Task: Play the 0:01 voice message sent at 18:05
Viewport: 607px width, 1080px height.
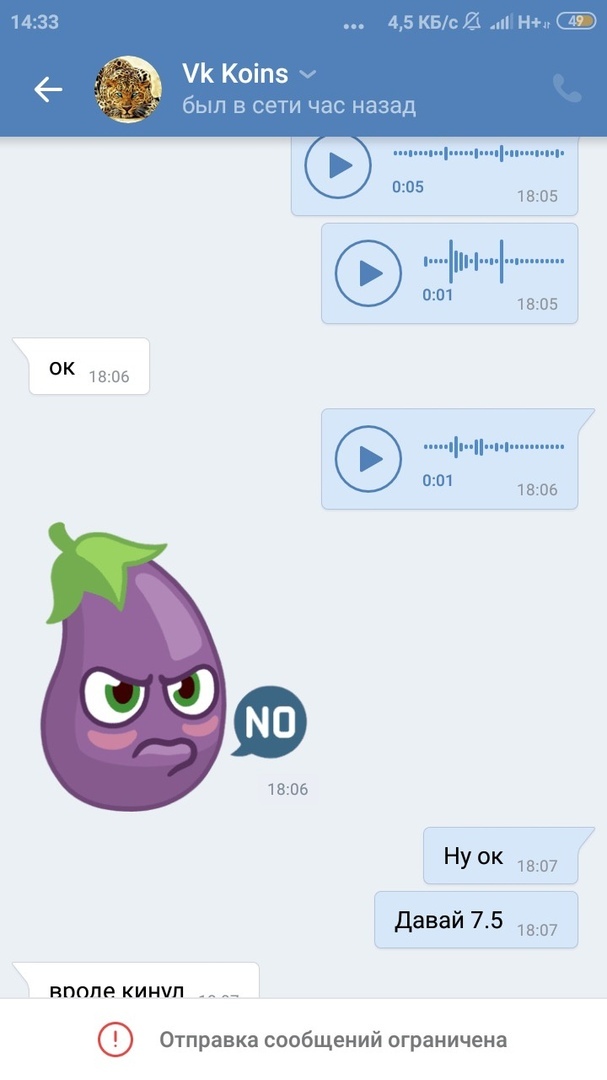Action: pos(367,272)
